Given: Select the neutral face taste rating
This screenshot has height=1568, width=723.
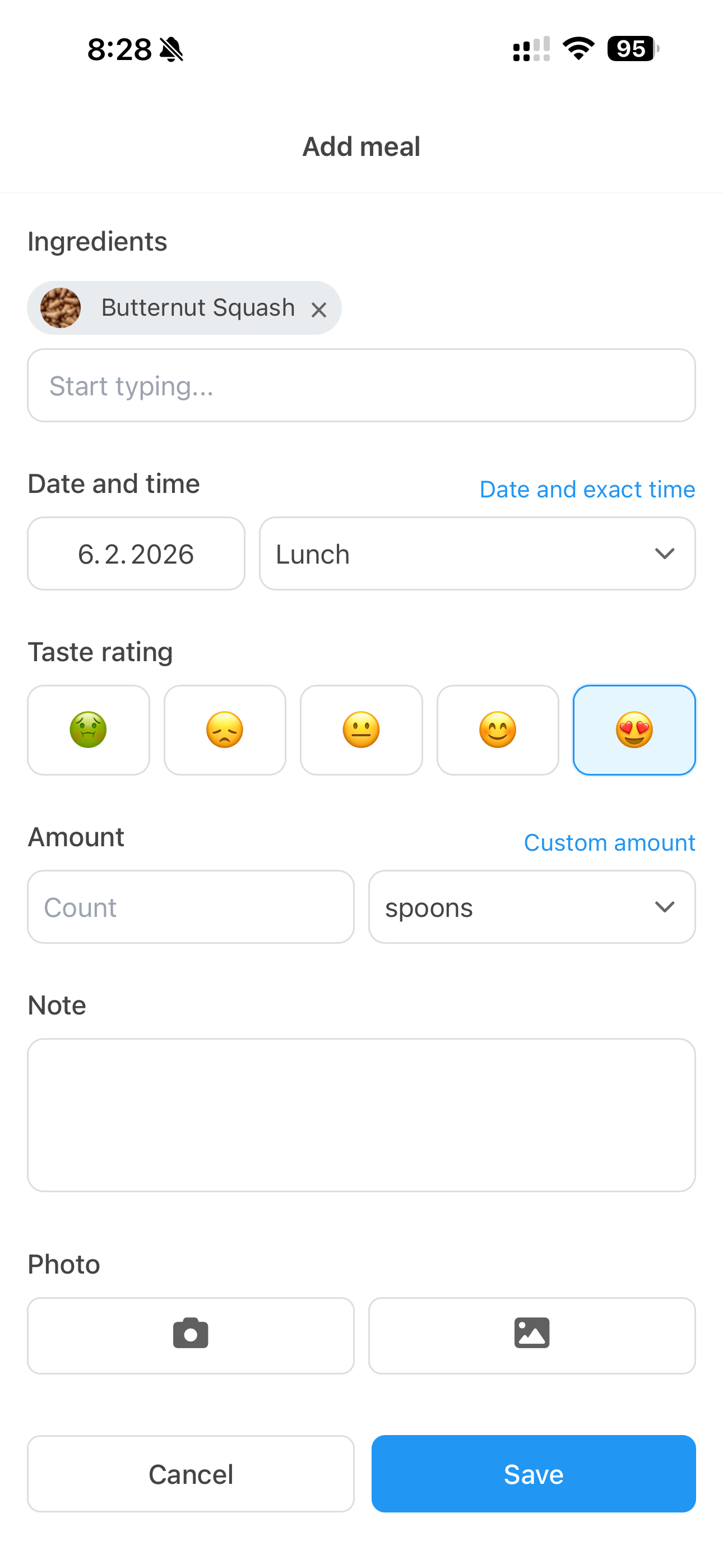Looking at the screenshot, I should (x=361, y=730).
